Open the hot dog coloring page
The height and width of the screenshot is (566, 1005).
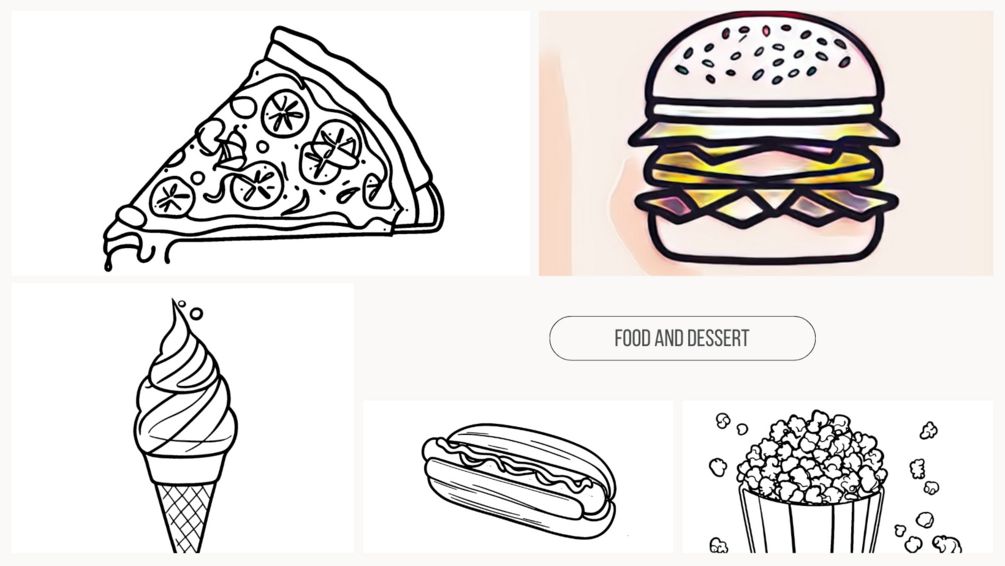(x=518, y=476)
